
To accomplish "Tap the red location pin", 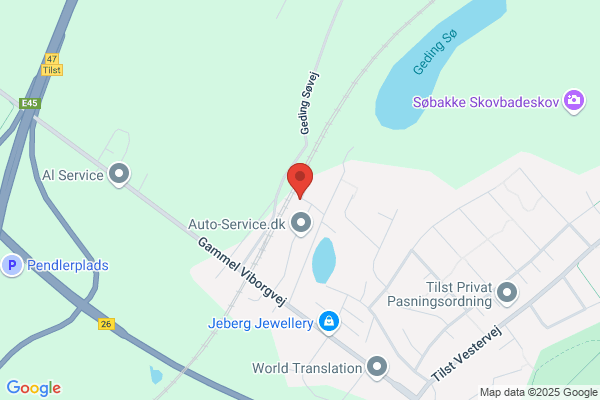I will pyautogui.click(x=300, y=180).
